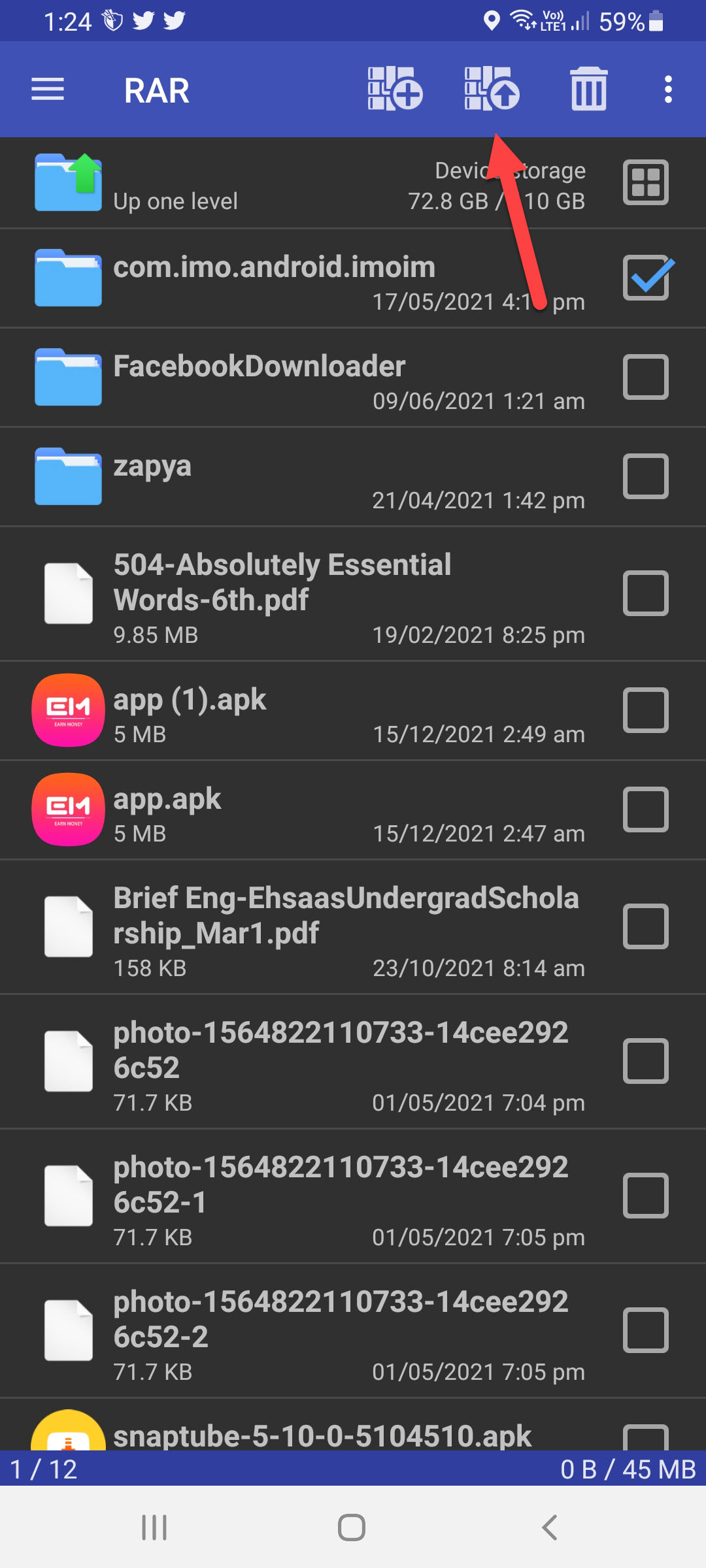Tap the extract archive icon
Viewport: 706px width, 1568px height.
pos(492,89)
